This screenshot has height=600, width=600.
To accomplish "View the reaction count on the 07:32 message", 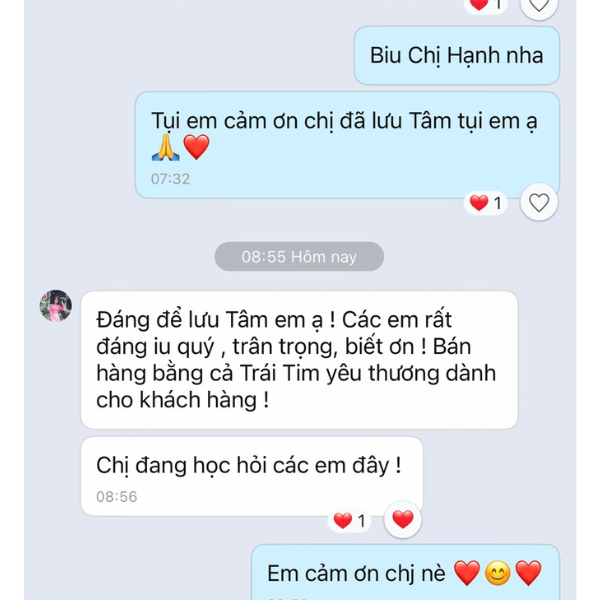I will [x=488, y=203].
